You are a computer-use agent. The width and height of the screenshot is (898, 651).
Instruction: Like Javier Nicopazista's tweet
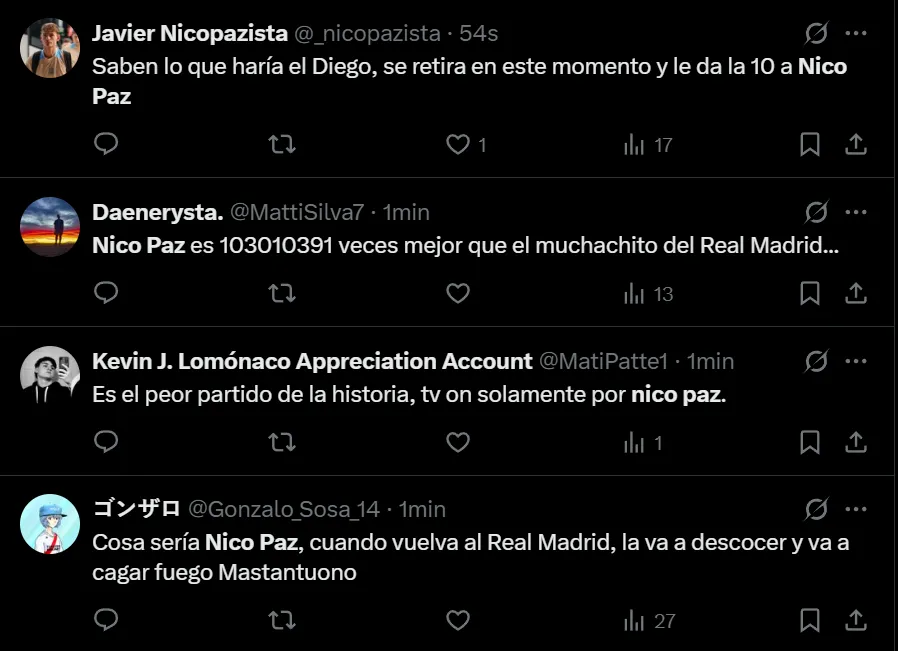458,145
